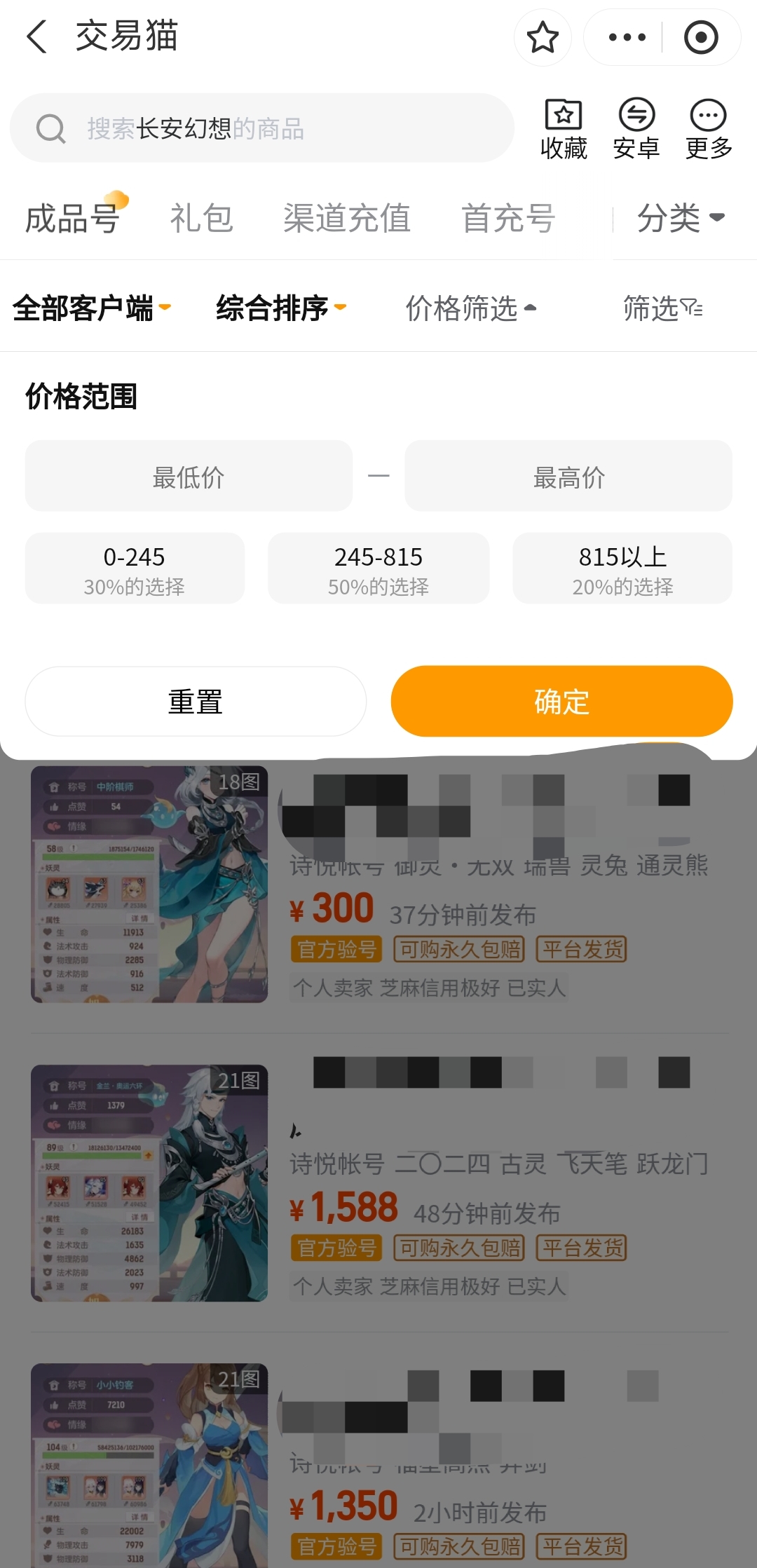Tap the 搜索长安幻想的商品 search box
Image resolution: width=757 pixels, height=1568 pixels.
[x=261, y=128]
